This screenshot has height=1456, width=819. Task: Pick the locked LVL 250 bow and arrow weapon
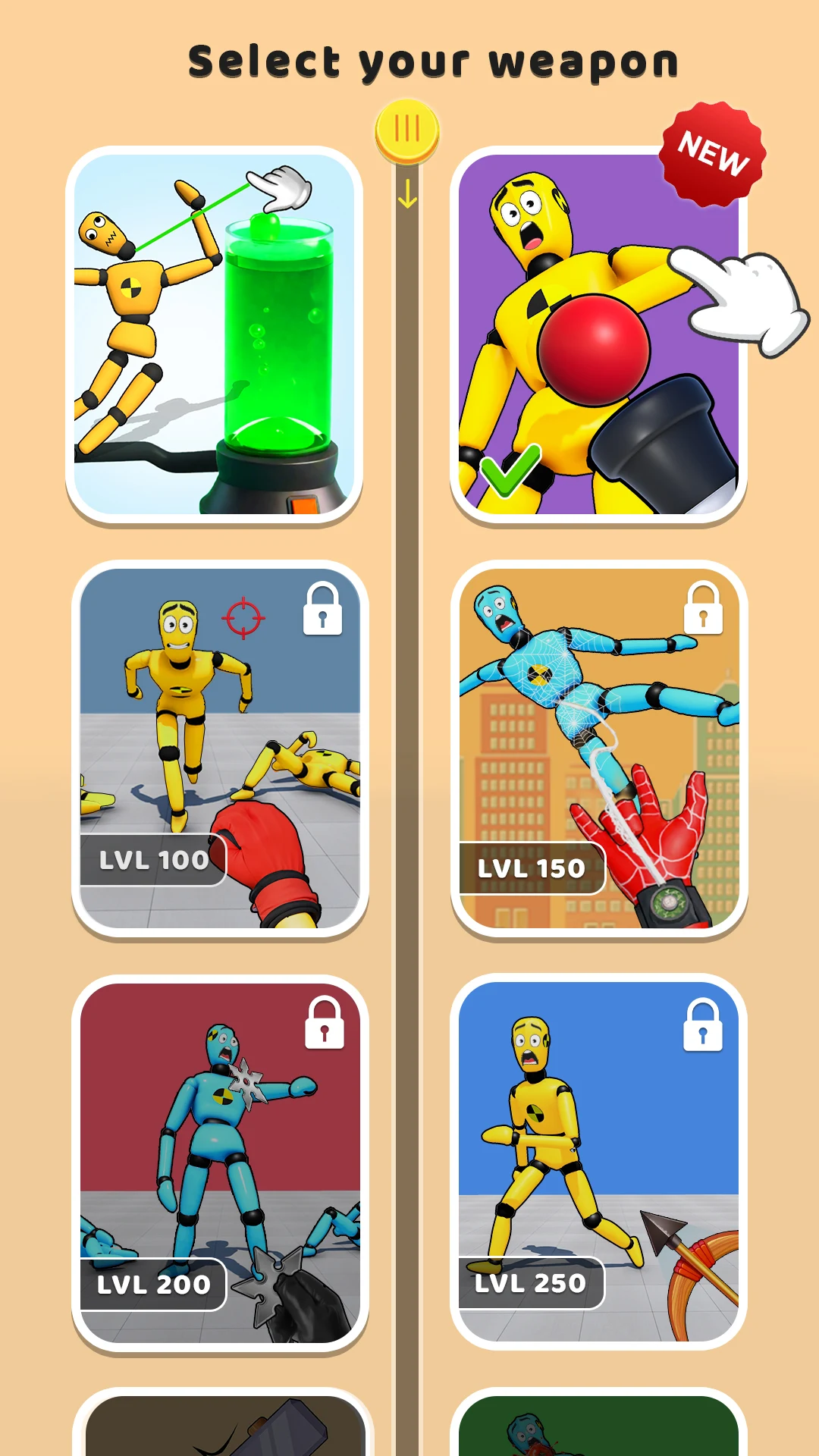tap(598, 1162)
